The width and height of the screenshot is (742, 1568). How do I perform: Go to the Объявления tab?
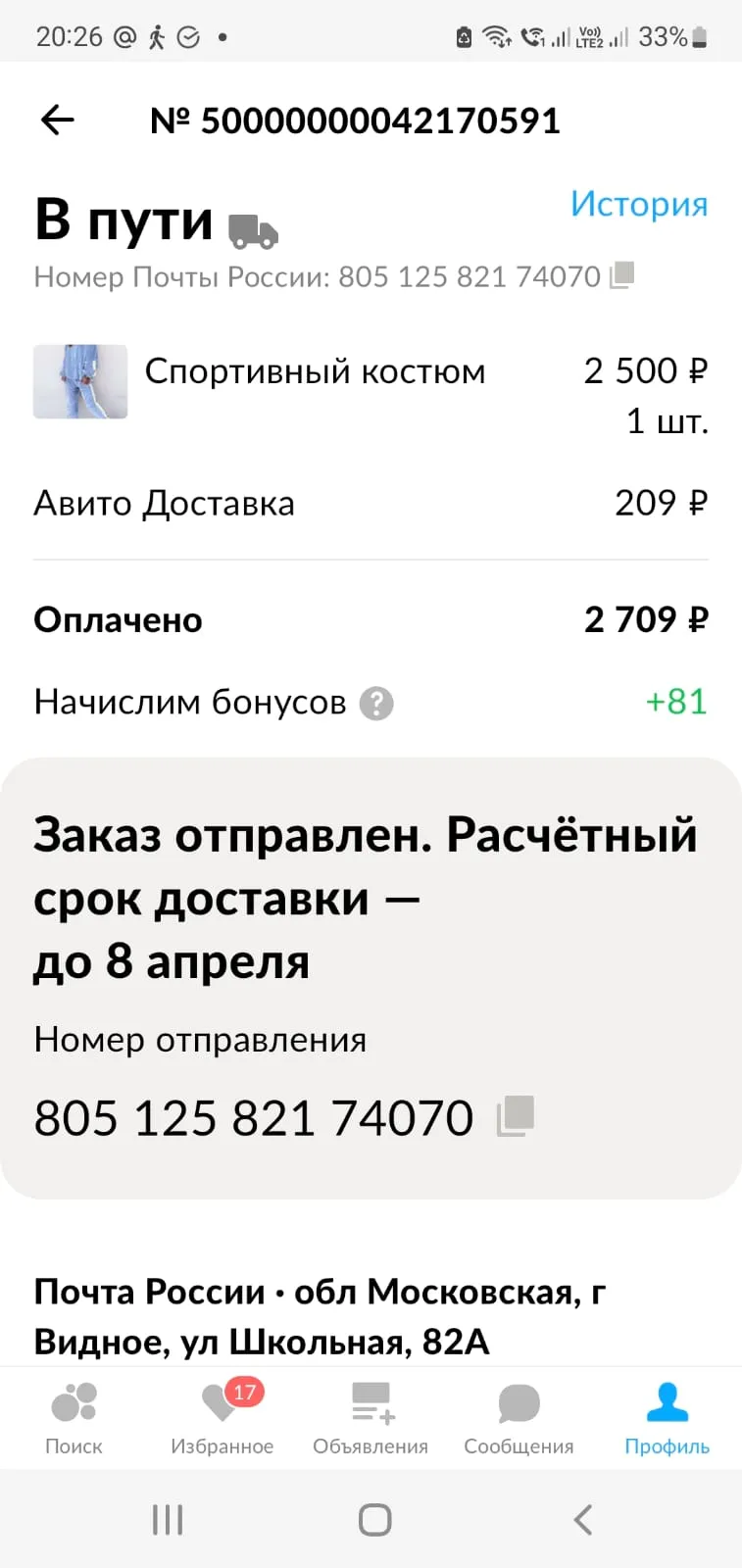point(371,1418)
